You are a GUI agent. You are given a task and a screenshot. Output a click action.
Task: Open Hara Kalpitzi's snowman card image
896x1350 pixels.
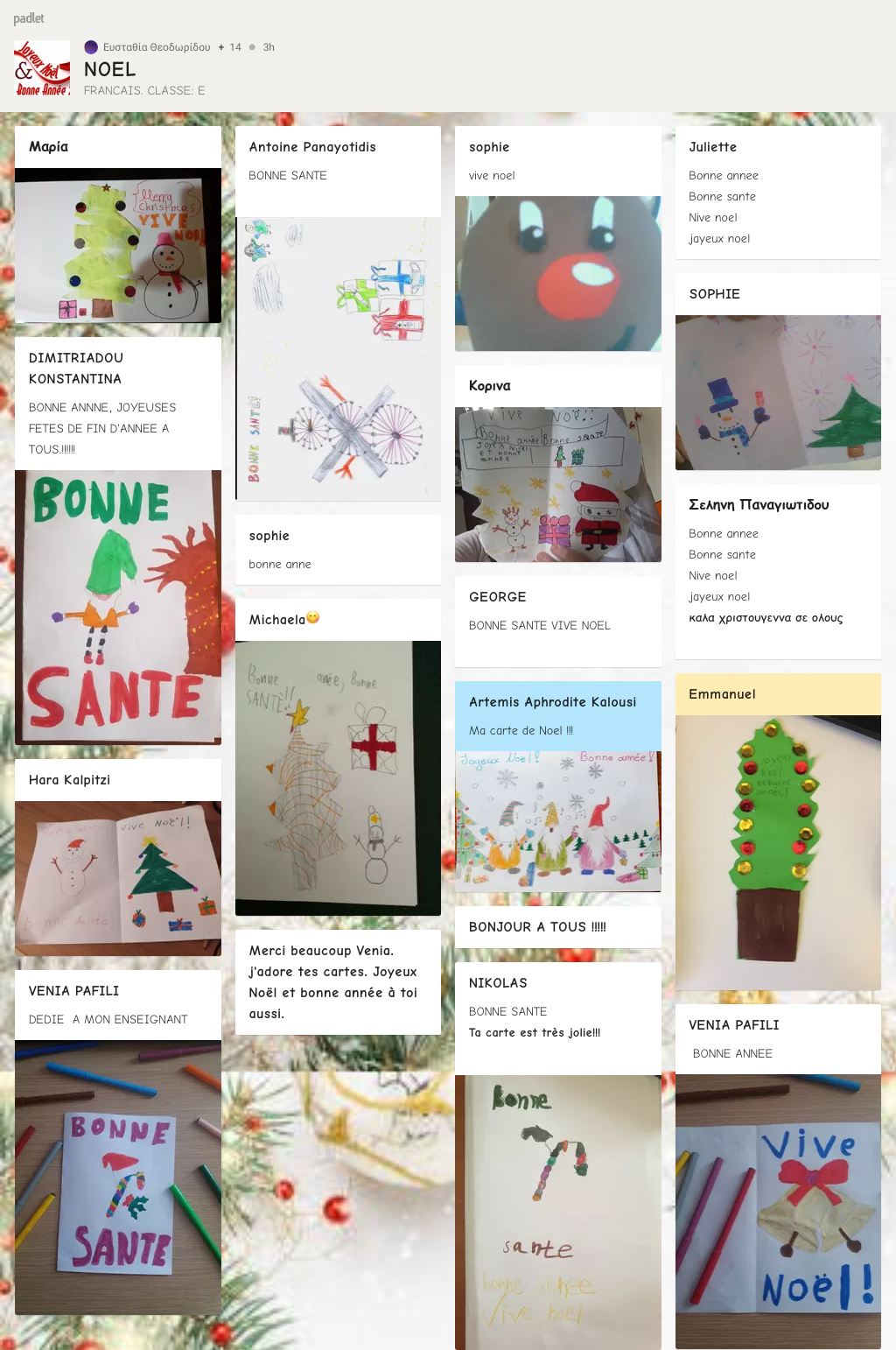coord(118,878)
